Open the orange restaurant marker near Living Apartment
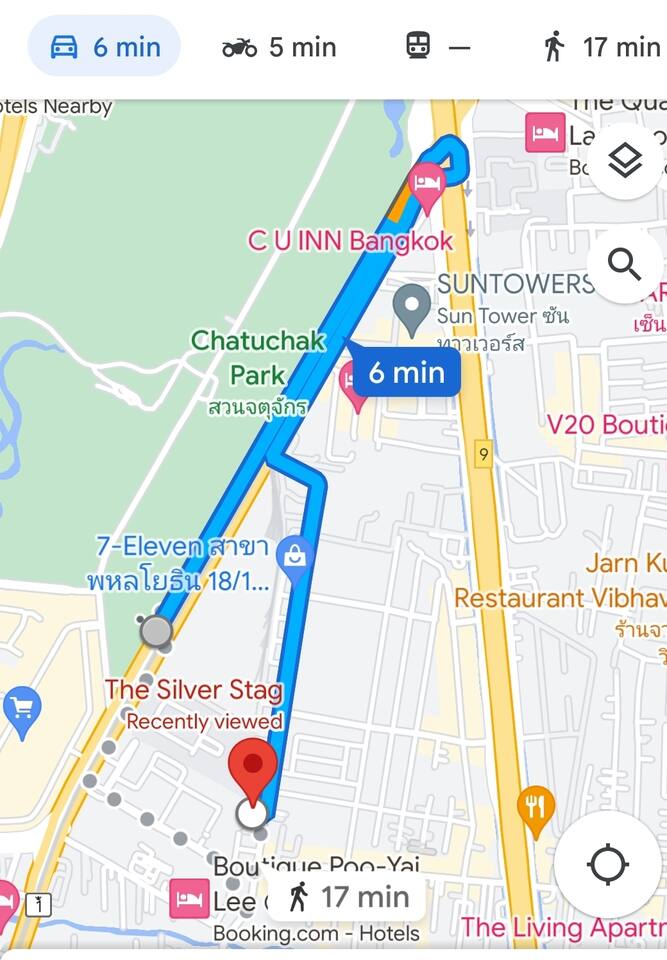This screenshot has width=667, height=960. pyautogui.click(x=536, y=806)
